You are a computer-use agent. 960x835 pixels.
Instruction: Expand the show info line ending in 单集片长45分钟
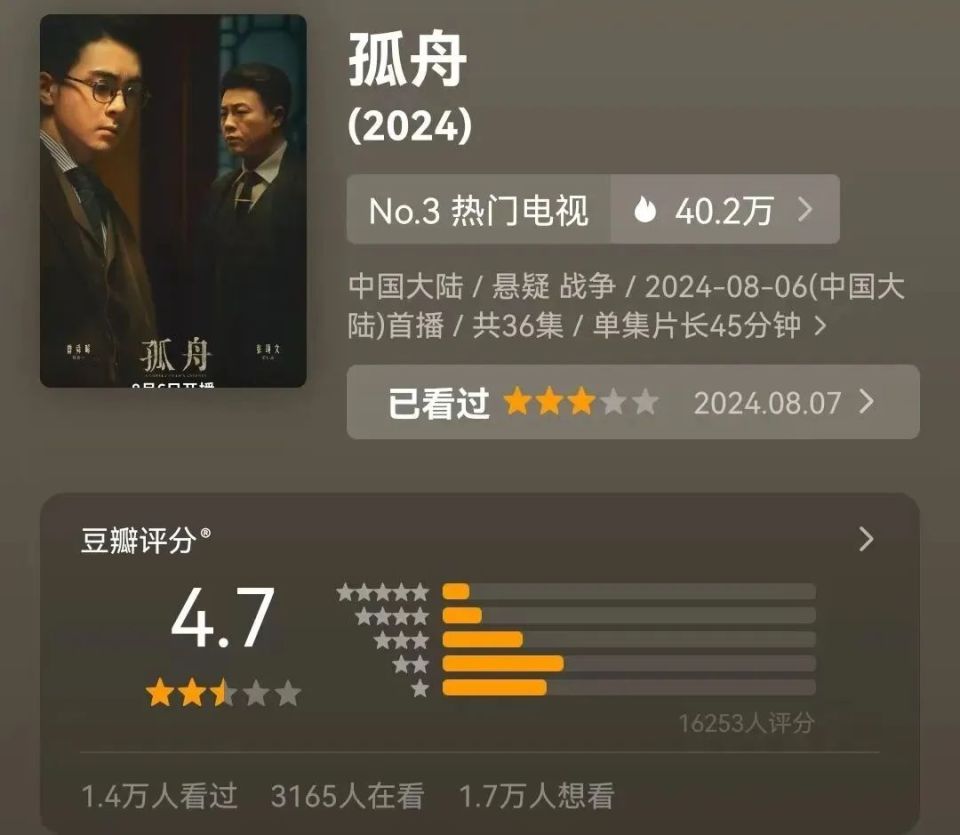(821, 326)
